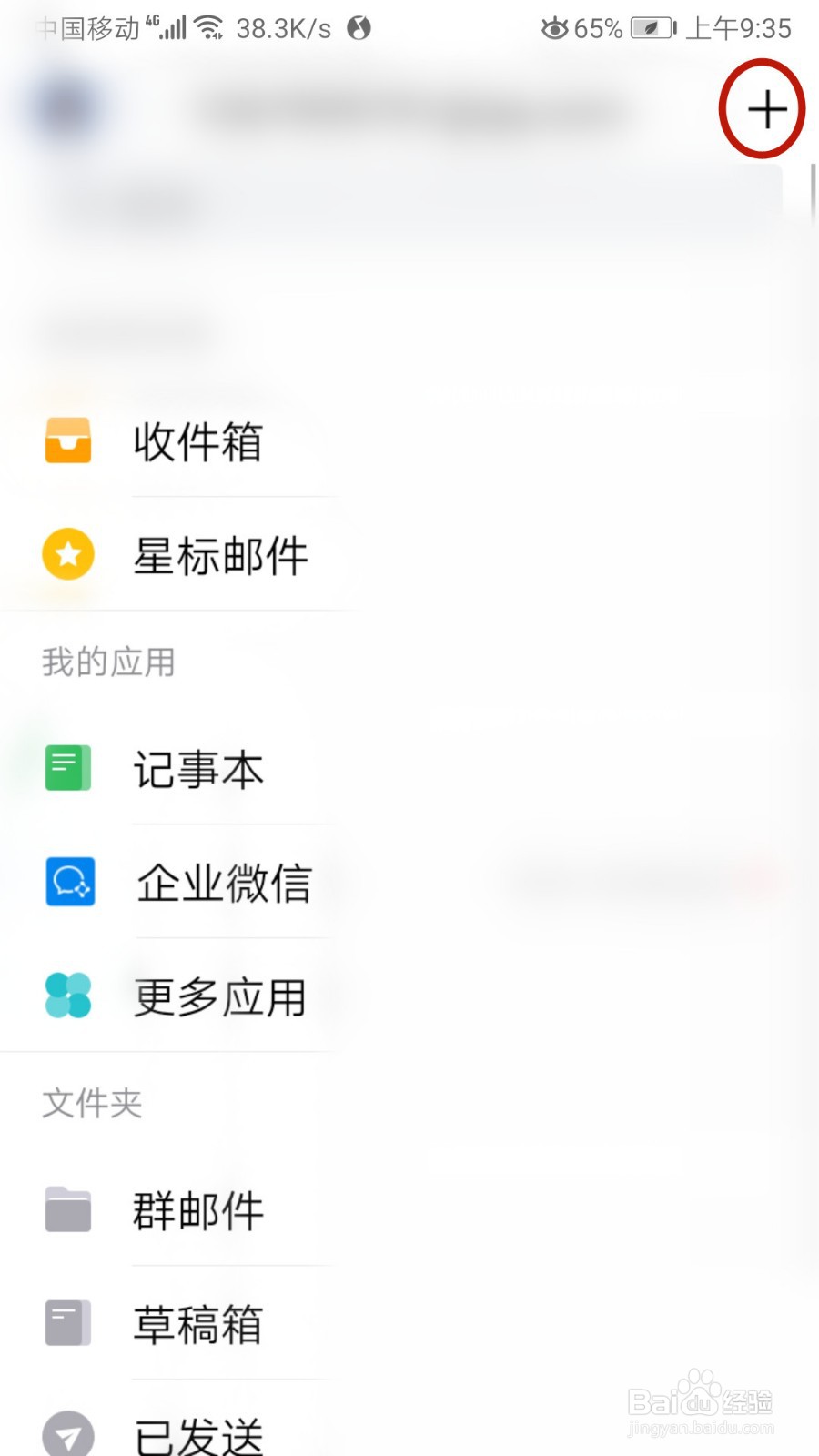Open the 记事本 notebook app icon
Viewport: 819px width, 1456px height.
[68, 768]
